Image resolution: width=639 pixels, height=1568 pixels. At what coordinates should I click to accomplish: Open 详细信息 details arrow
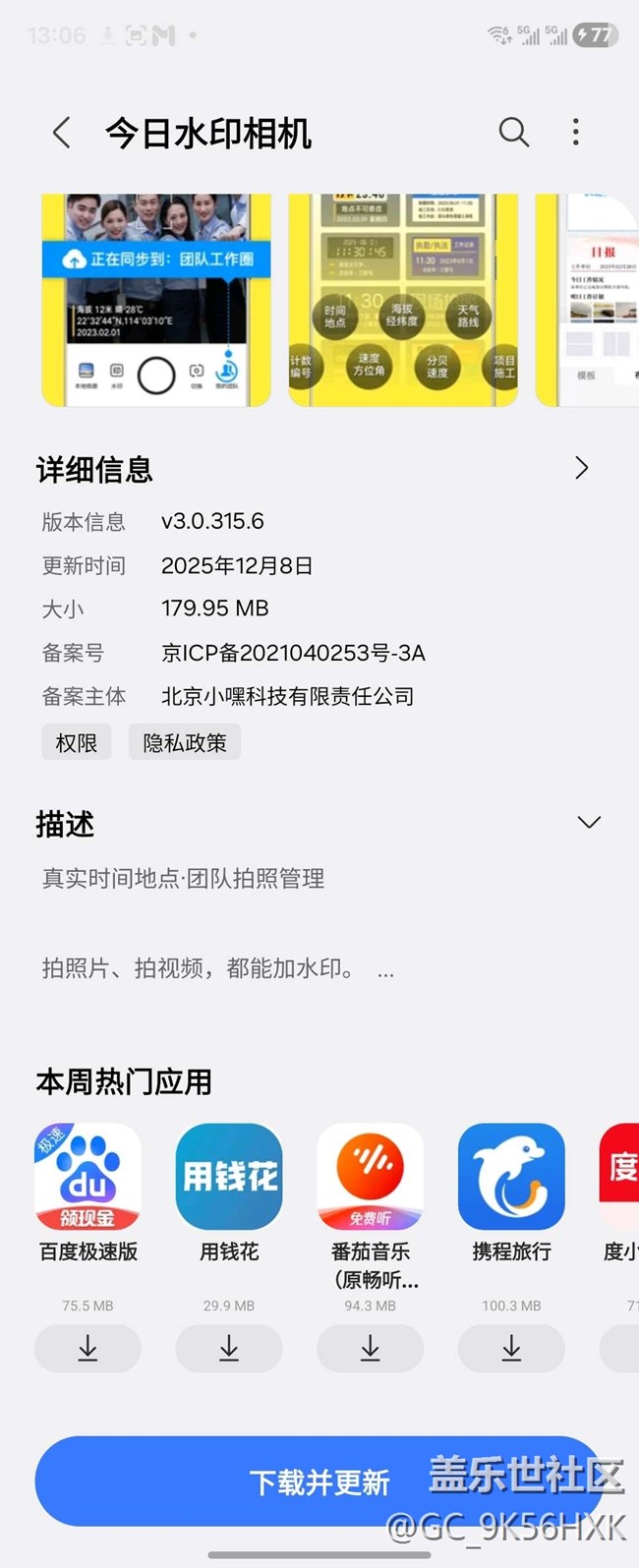pyautogui.click(x=581, y=468)
